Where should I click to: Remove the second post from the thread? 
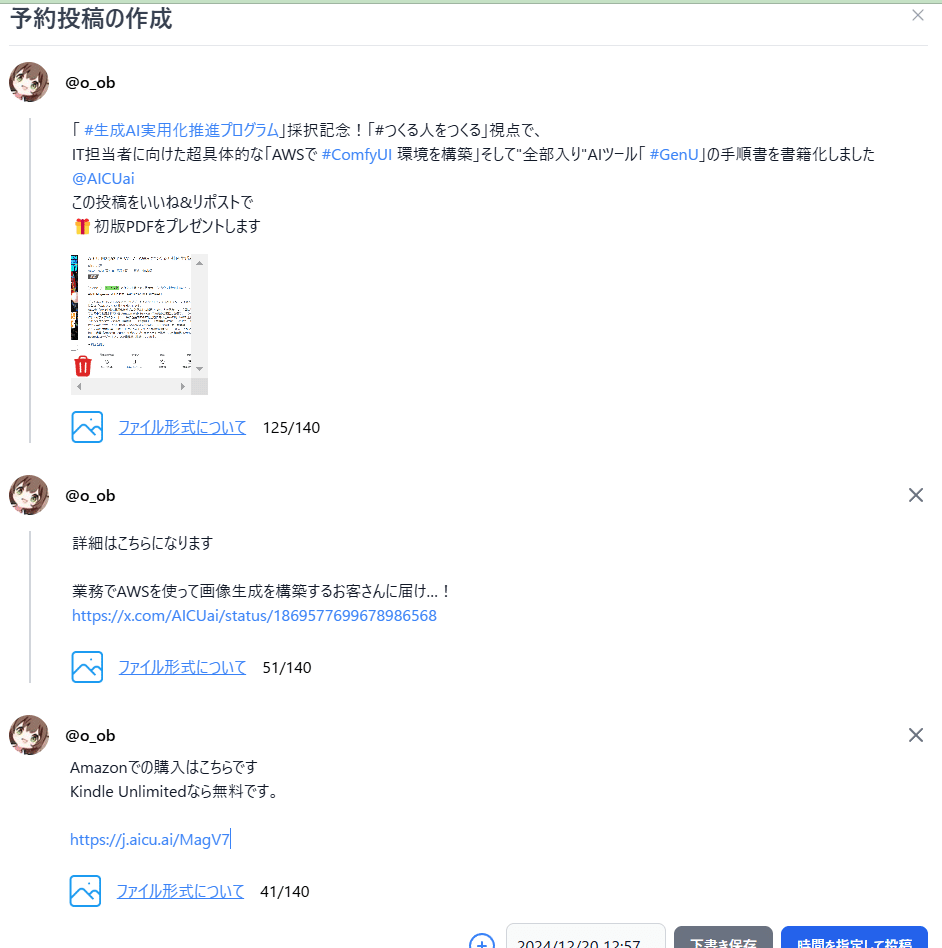[915, 495]
